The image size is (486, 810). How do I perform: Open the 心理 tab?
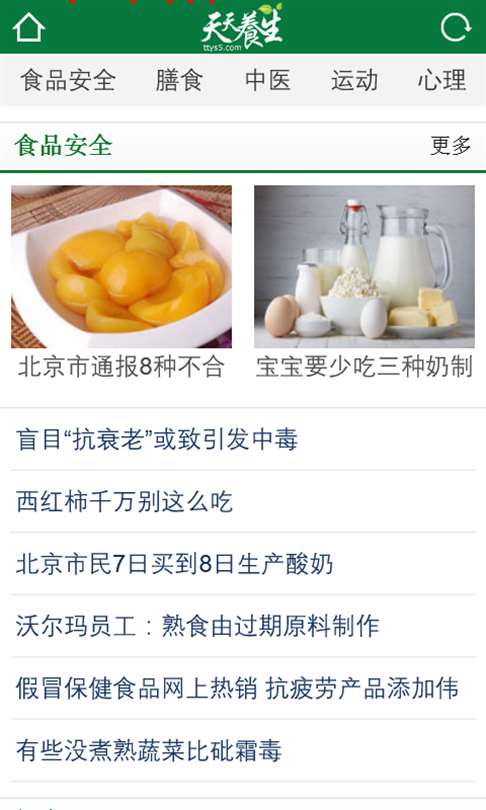tap(442, 80)
